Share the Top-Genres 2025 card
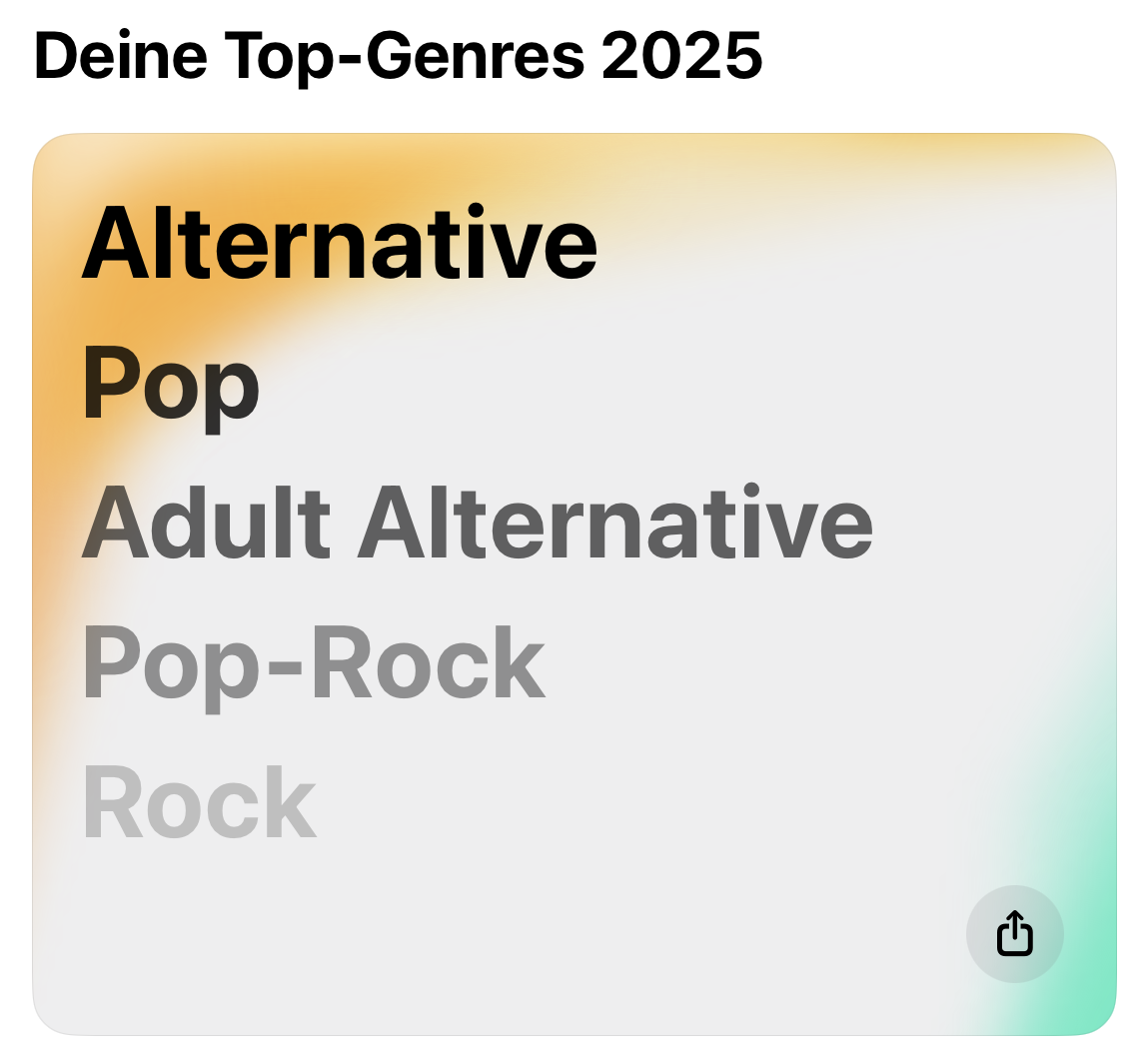1147x1064 pixels. click(x=1014, y=933)
